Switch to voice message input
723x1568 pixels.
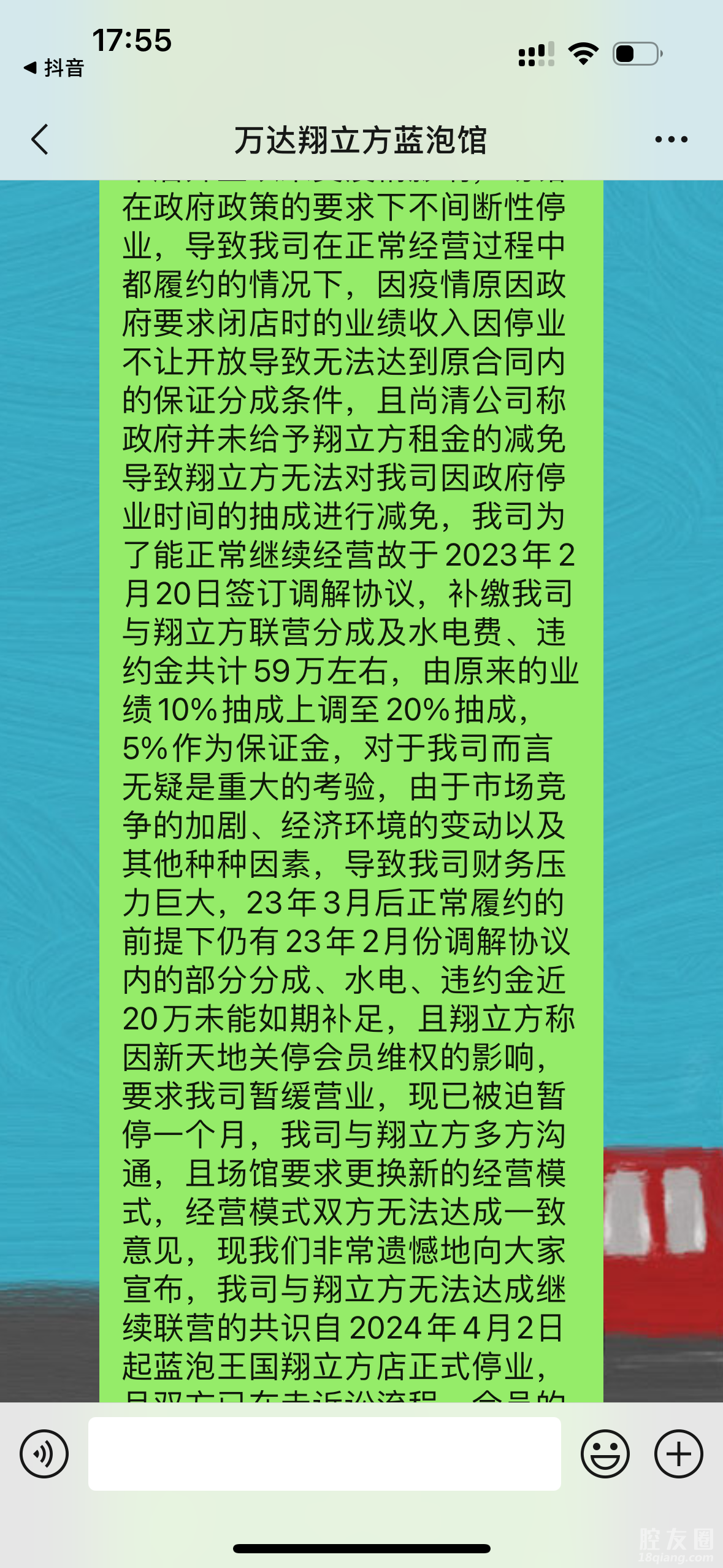point(44,1454)
